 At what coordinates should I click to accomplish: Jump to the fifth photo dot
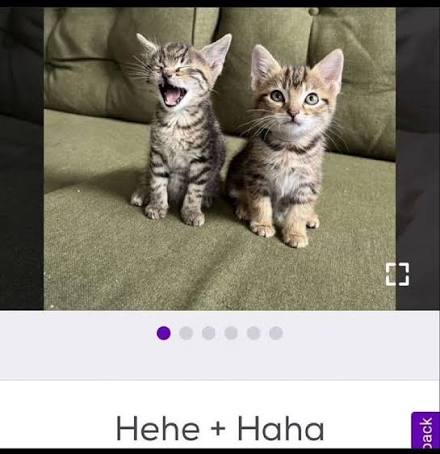coord(254,333)
